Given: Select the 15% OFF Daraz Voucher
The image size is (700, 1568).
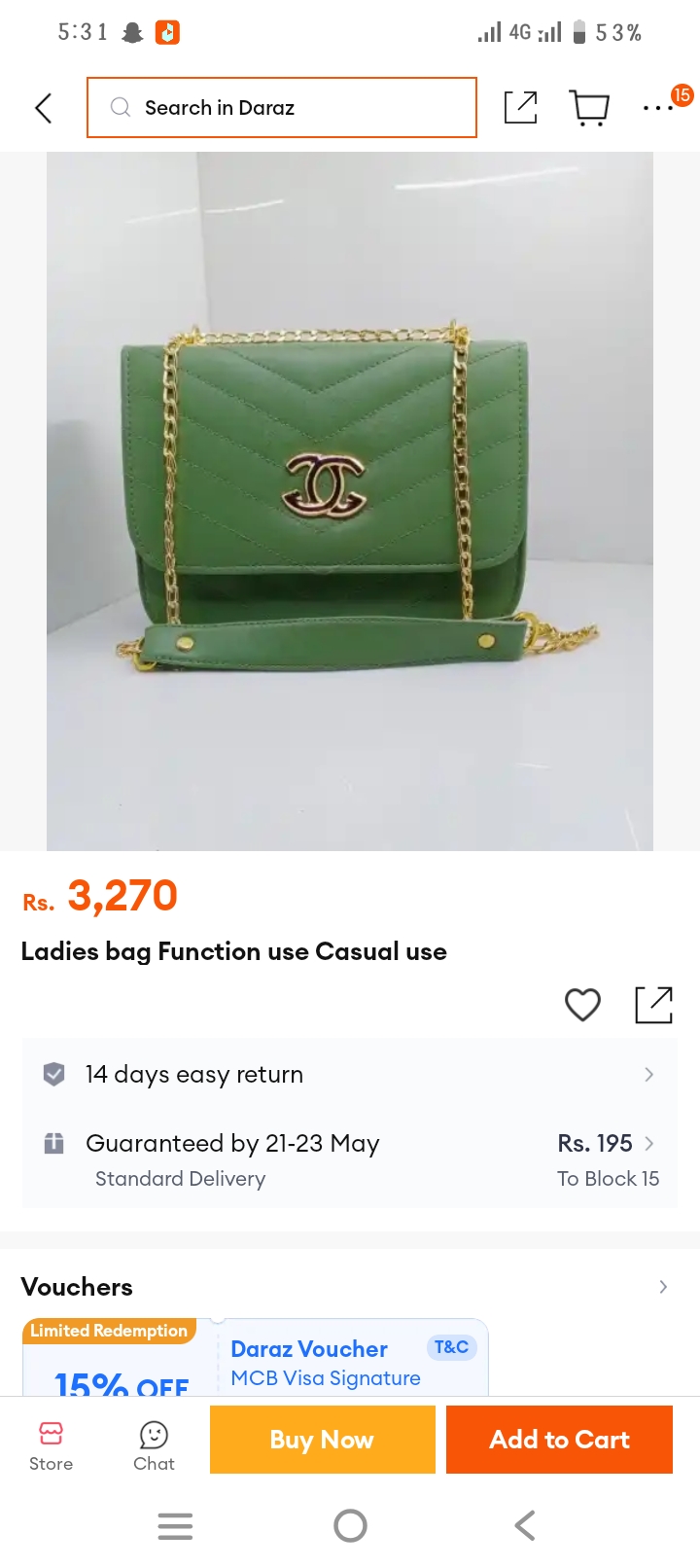Looking at the screenshot, I should point(256,1358).
